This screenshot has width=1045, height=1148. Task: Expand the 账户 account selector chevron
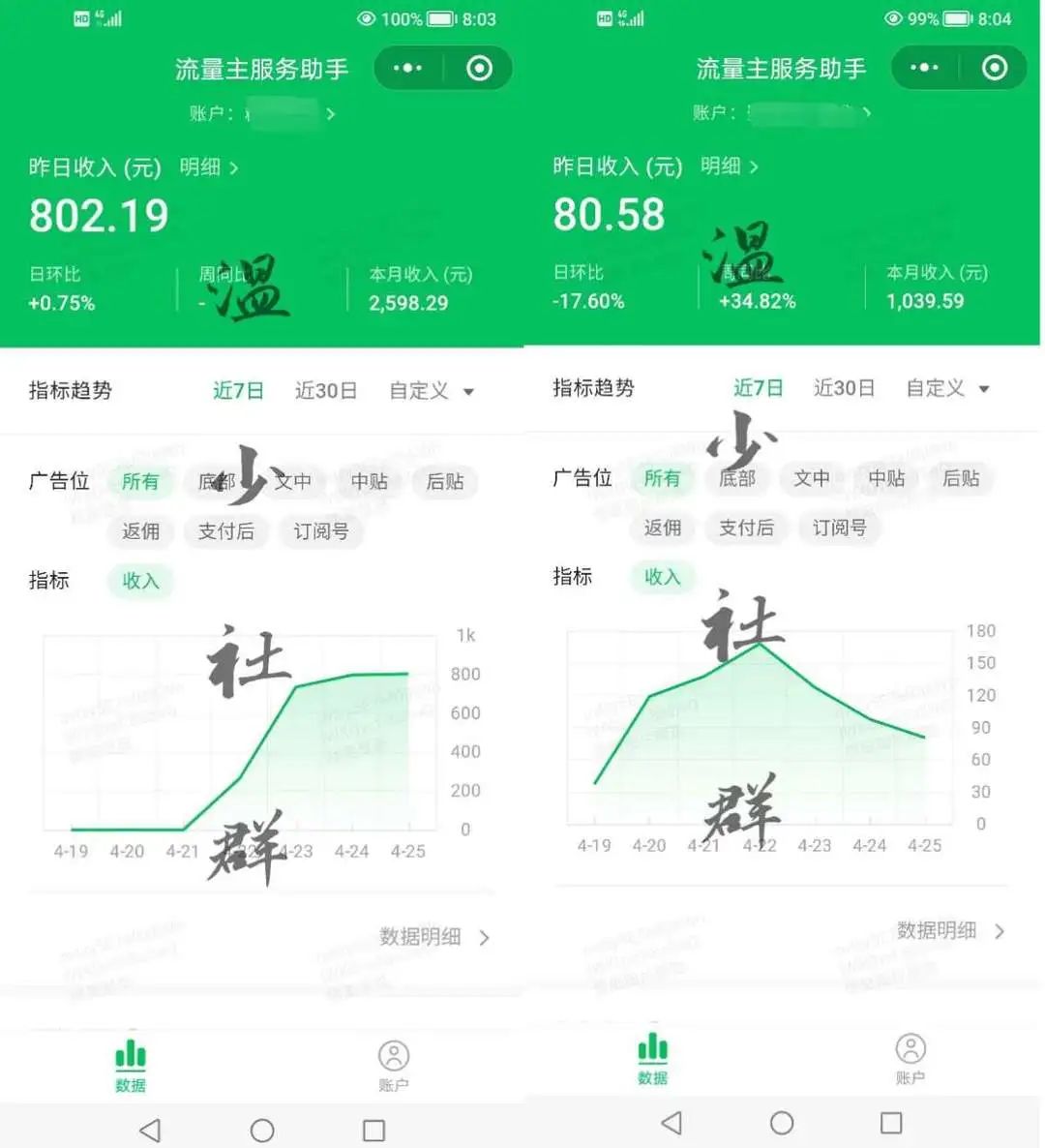tap(330, 113)
